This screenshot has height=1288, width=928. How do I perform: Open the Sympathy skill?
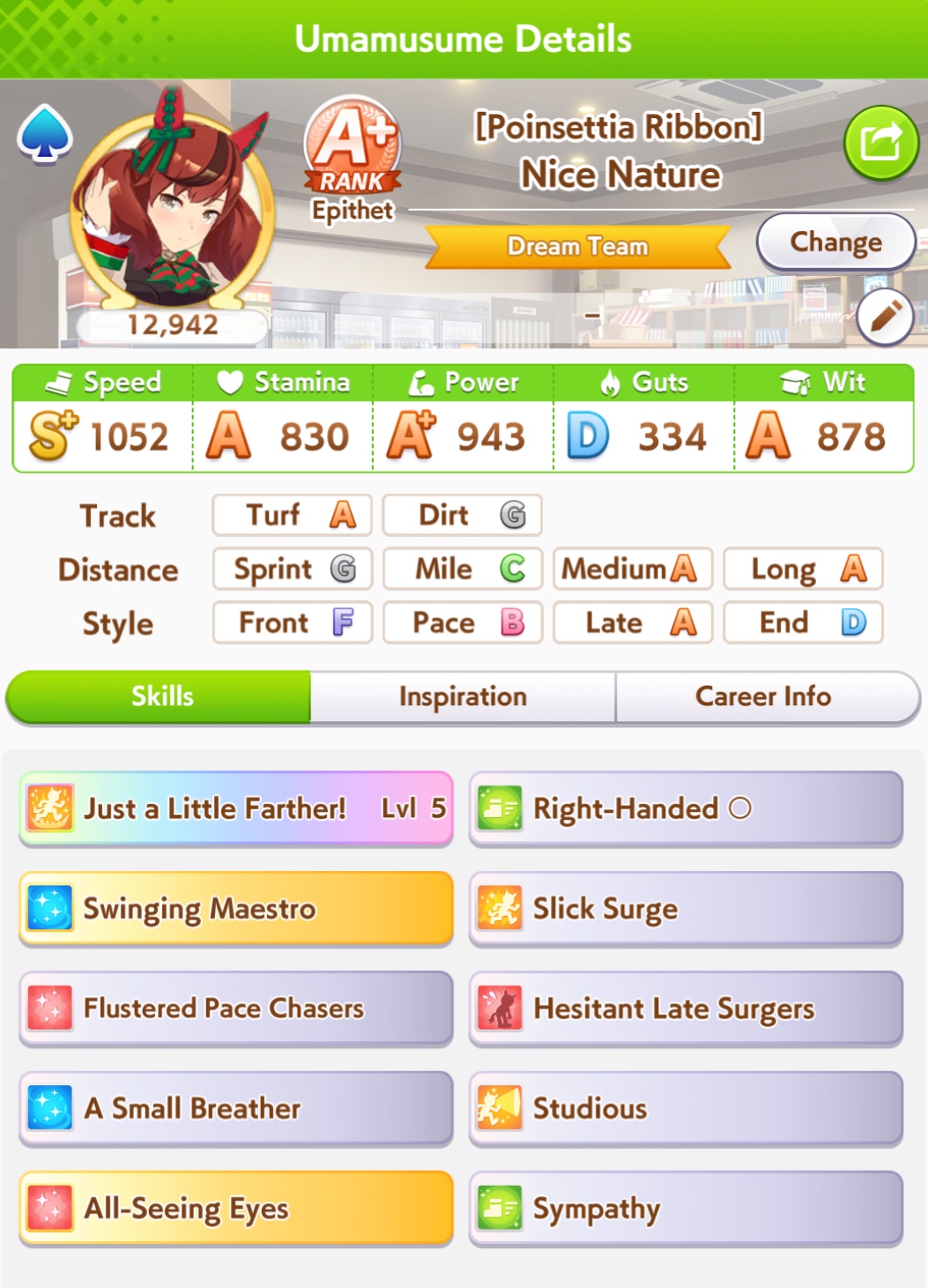tap(686, 1209)
